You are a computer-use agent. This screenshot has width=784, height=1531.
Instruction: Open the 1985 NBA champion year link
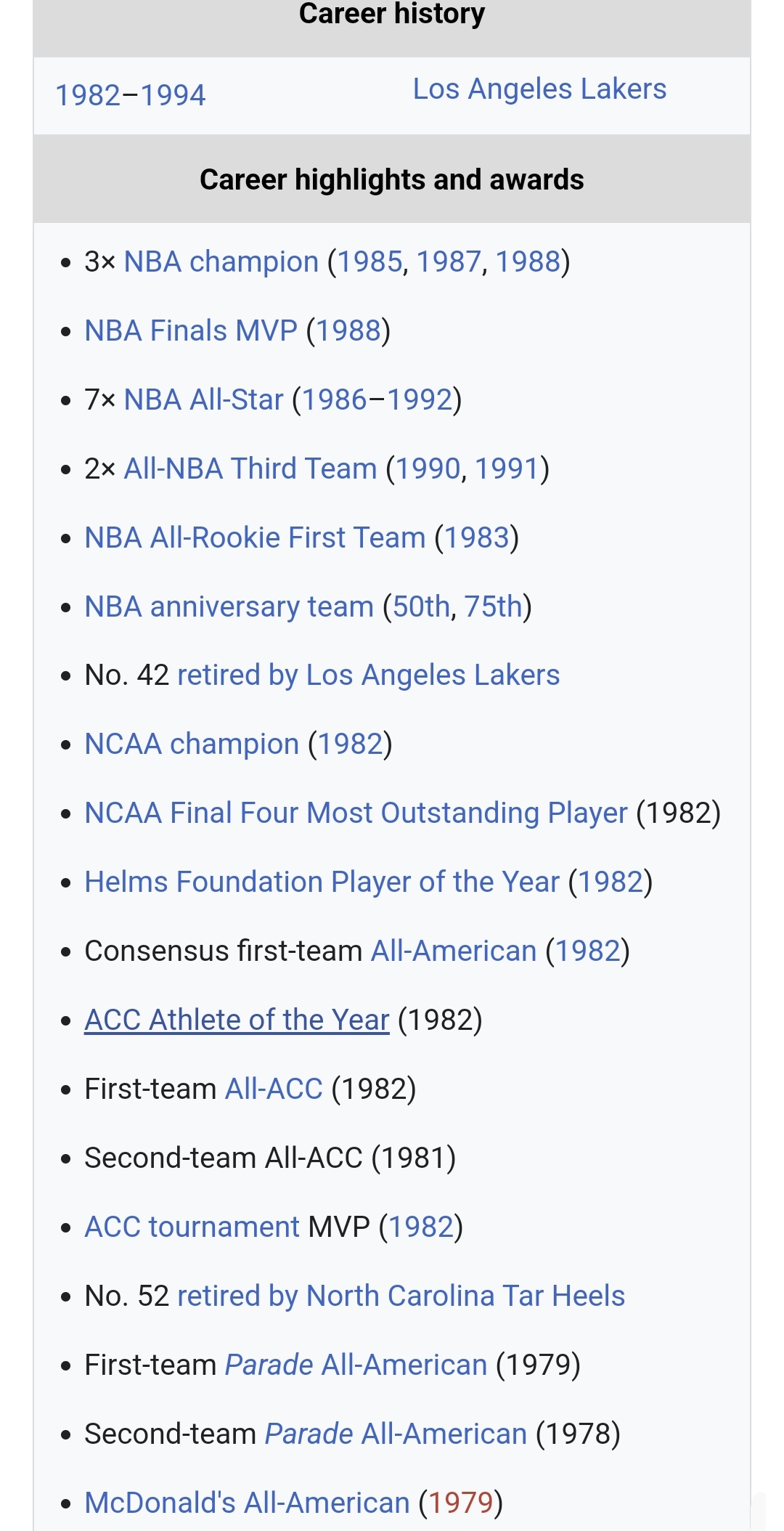pos(370,261)
